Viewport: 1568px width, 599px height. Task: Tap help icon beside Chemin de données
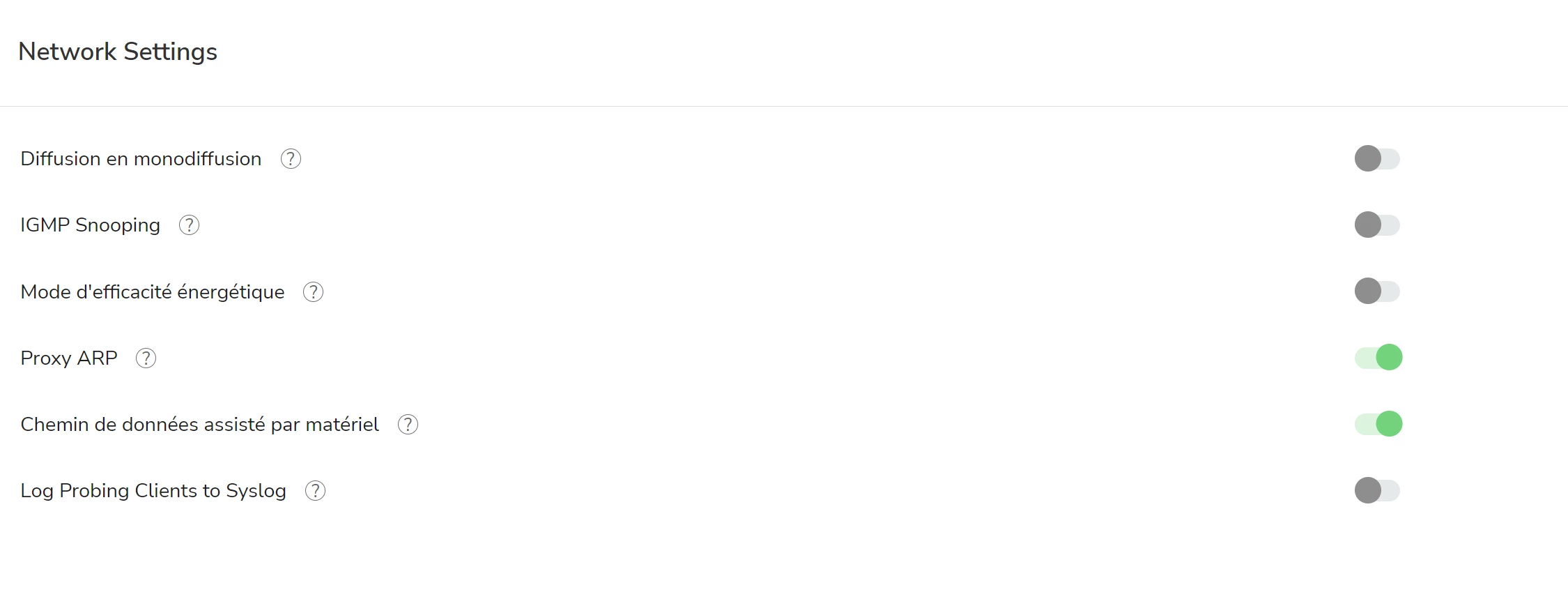point(408,424)
